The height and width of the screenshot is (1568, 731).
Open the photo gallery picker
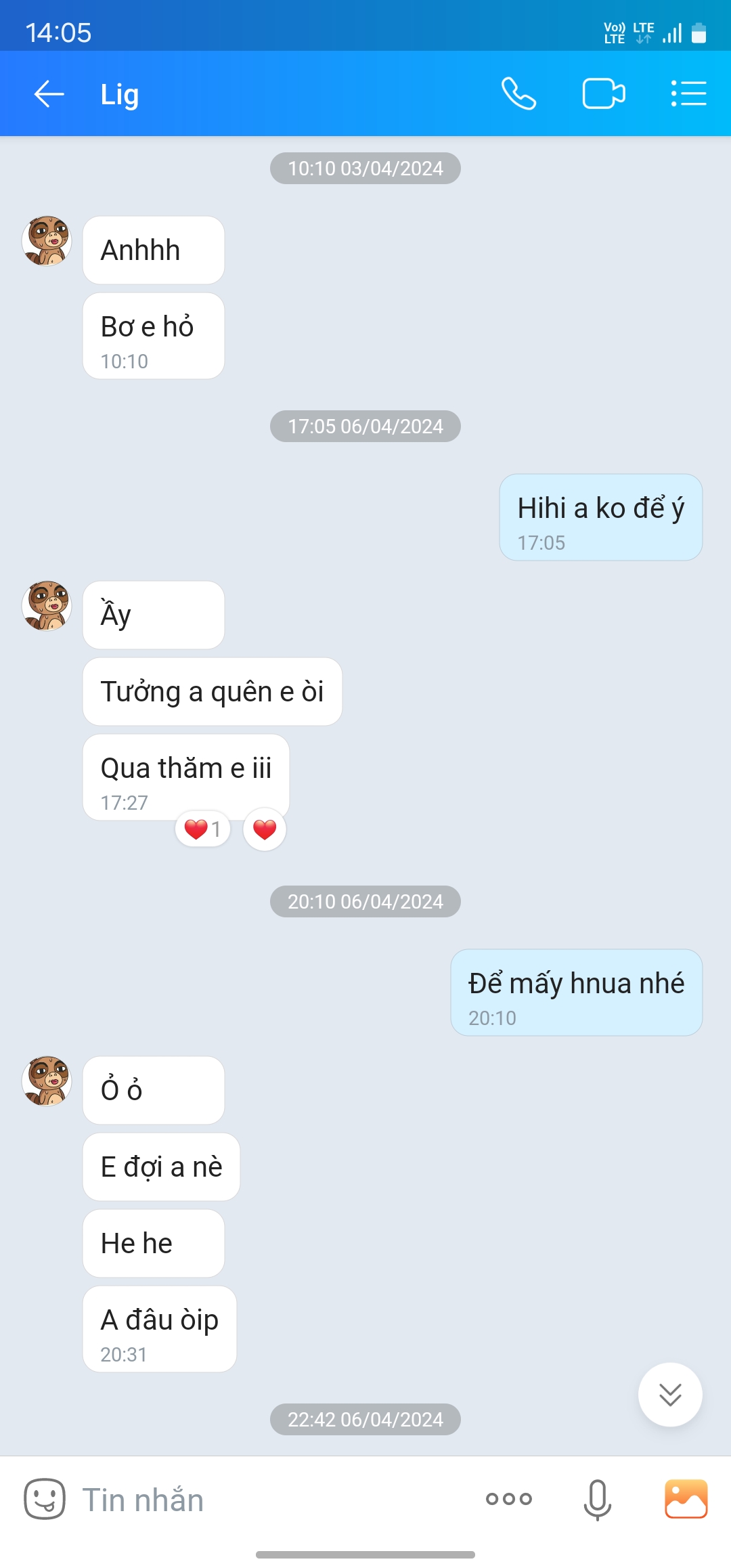[686, 1499]
